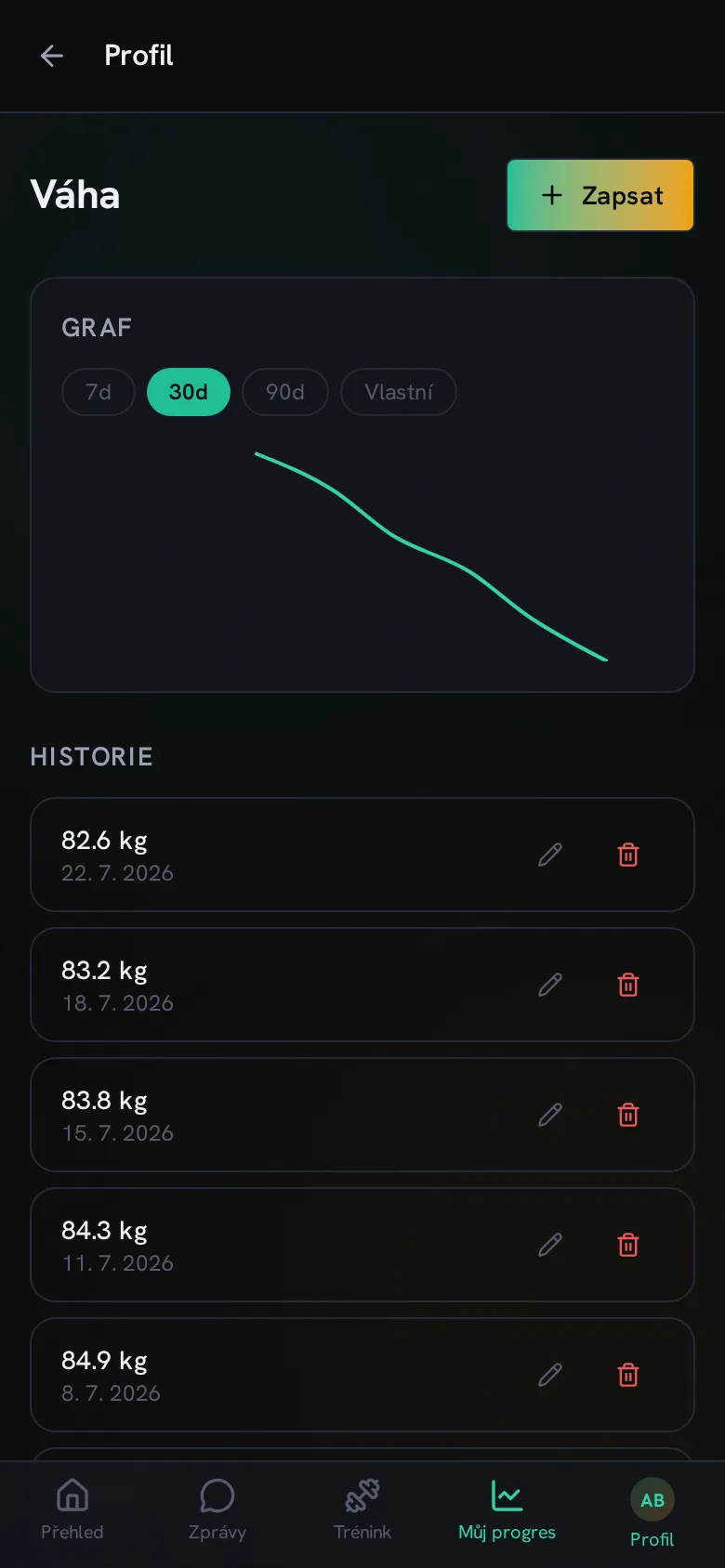Delete the 84.9 kg entry

pyautogui.click(x=628, y=1375)
